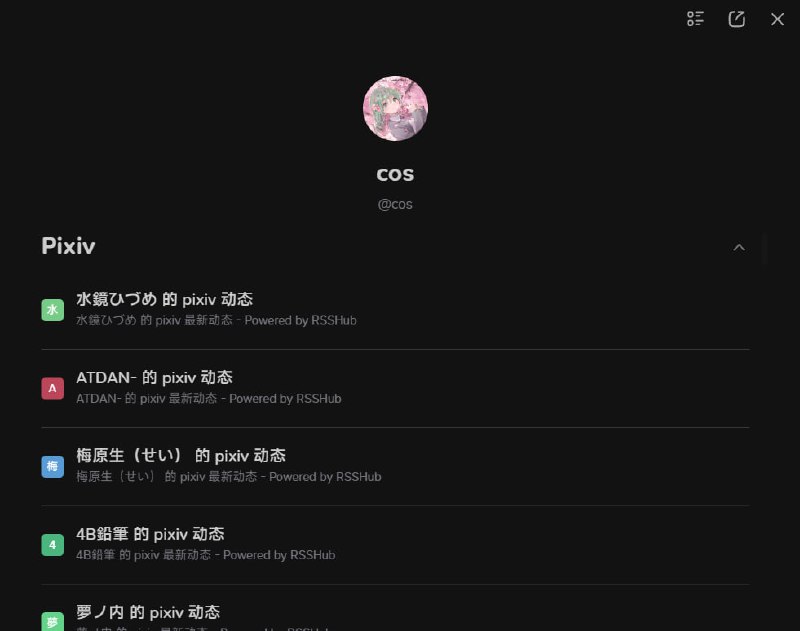Open ATDAN- 的 pixiv 动态 feed

[154, 377]
